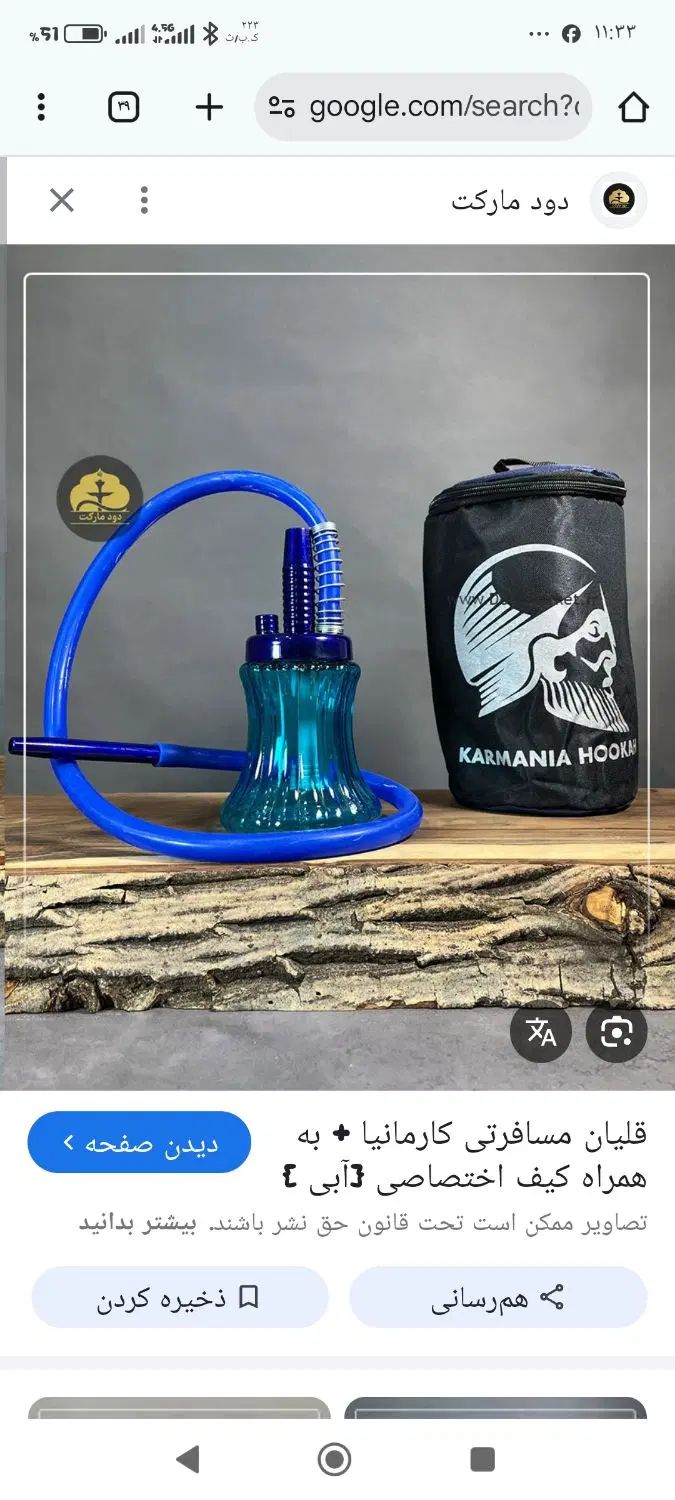The width and height of the screenshot is (675, 1500).
Task: Share the image with هم‌رسانی
Action: coord(498,1298)
